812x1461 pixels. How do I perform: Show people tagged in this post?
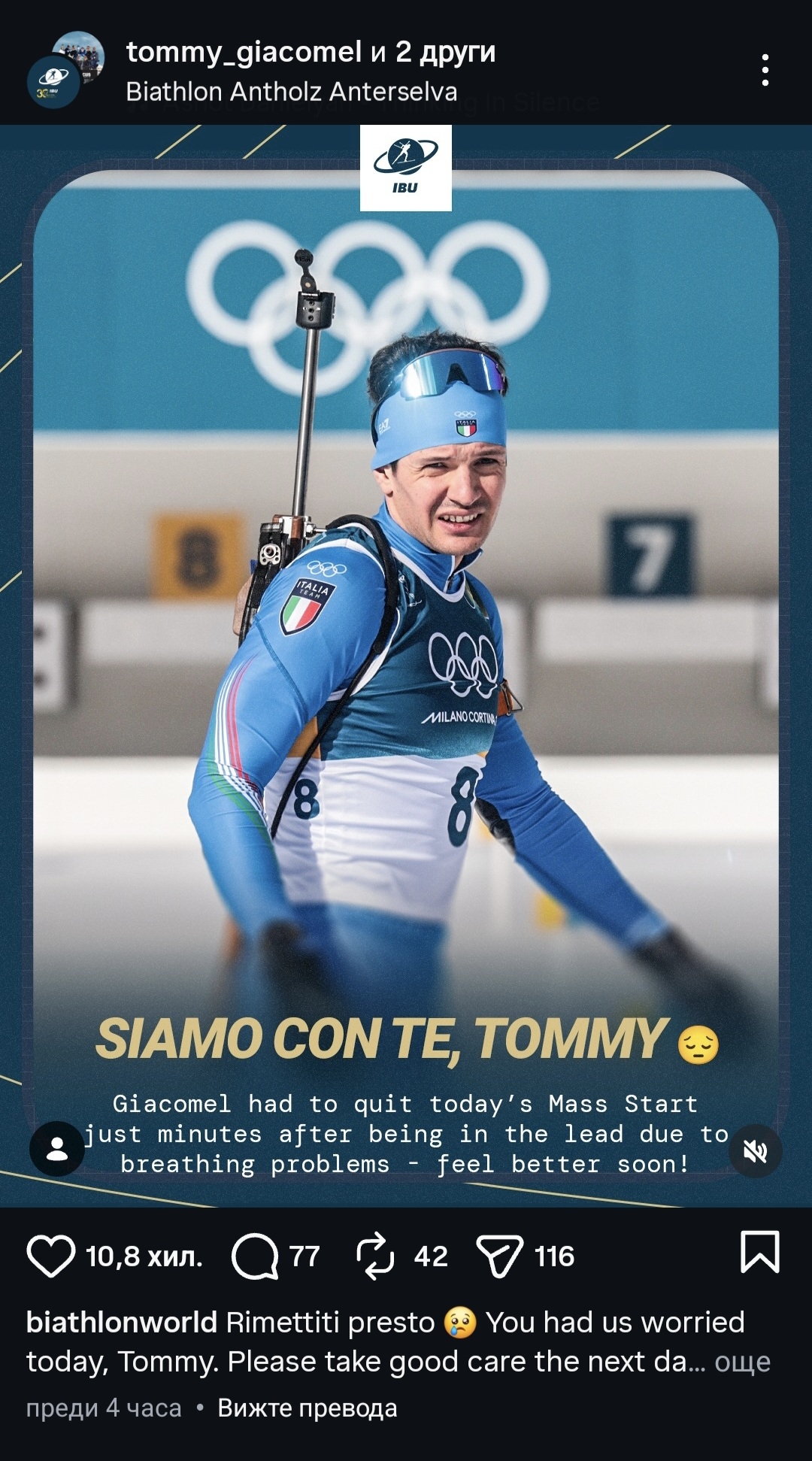57,1149
